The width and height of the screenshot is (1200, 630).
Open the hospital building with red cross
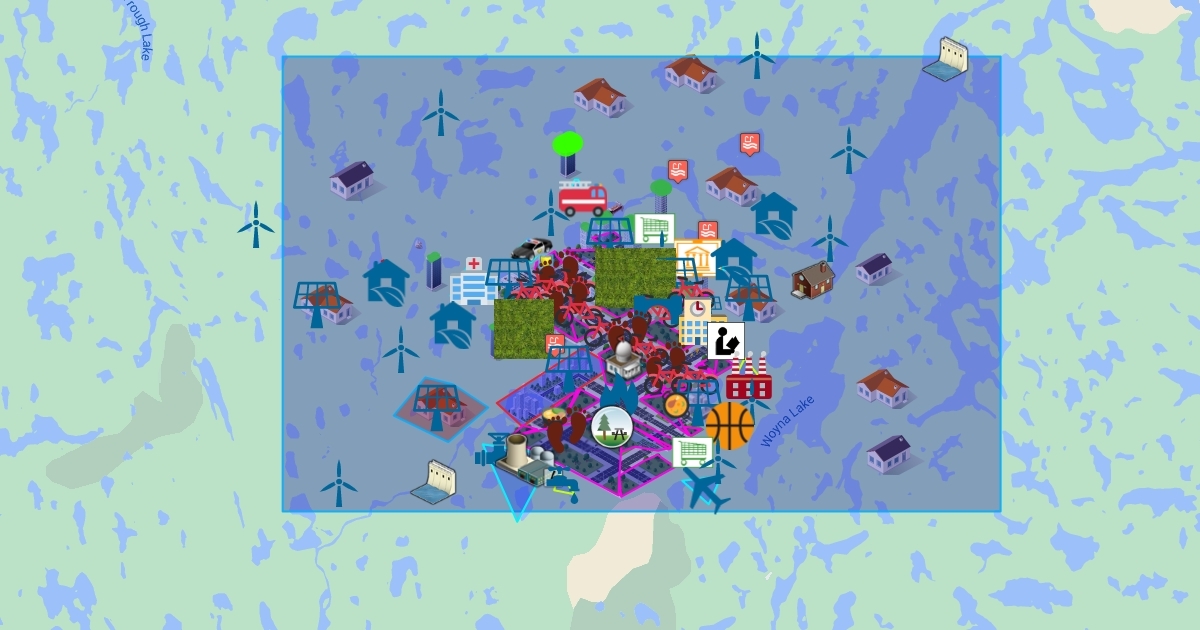470,281
